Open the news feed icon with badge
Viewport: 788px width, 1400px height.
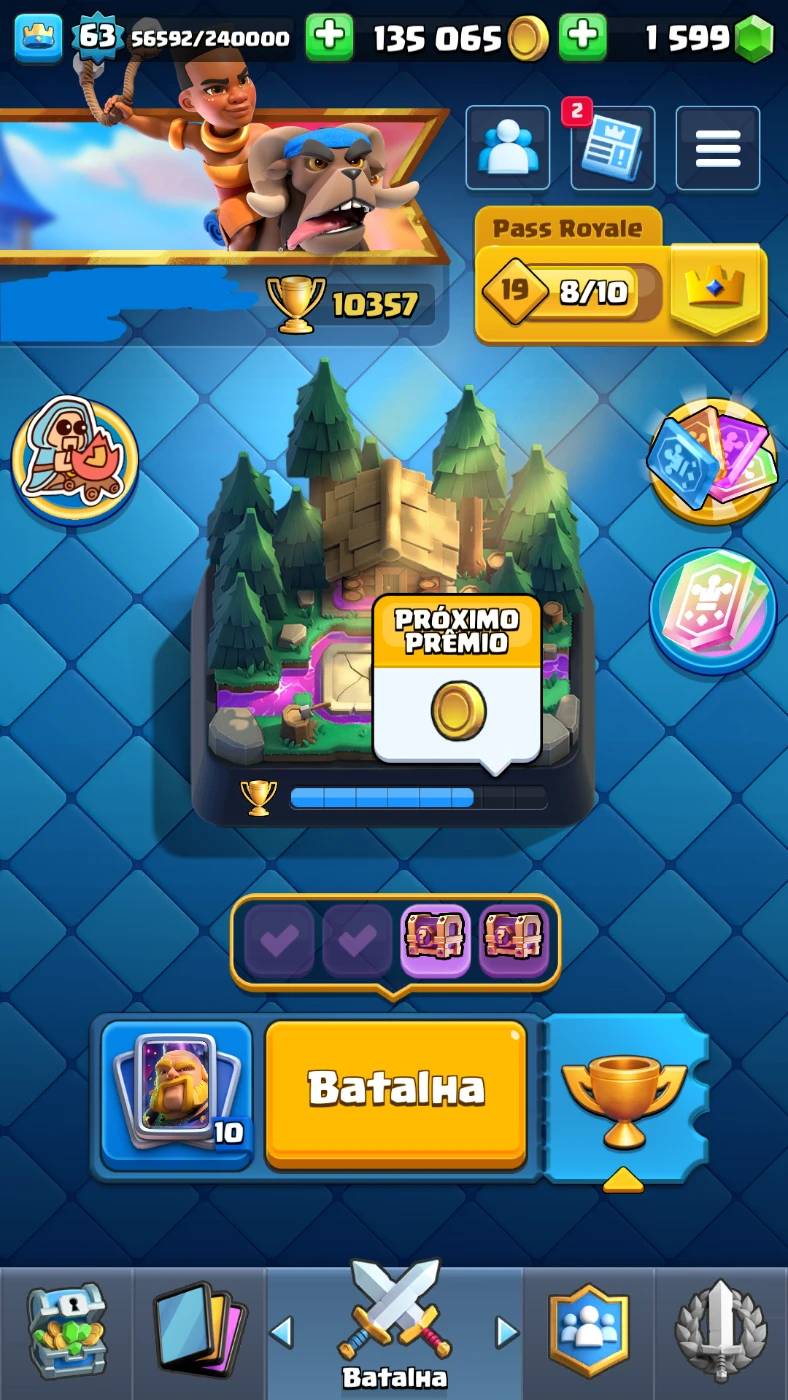click(612, 150)
